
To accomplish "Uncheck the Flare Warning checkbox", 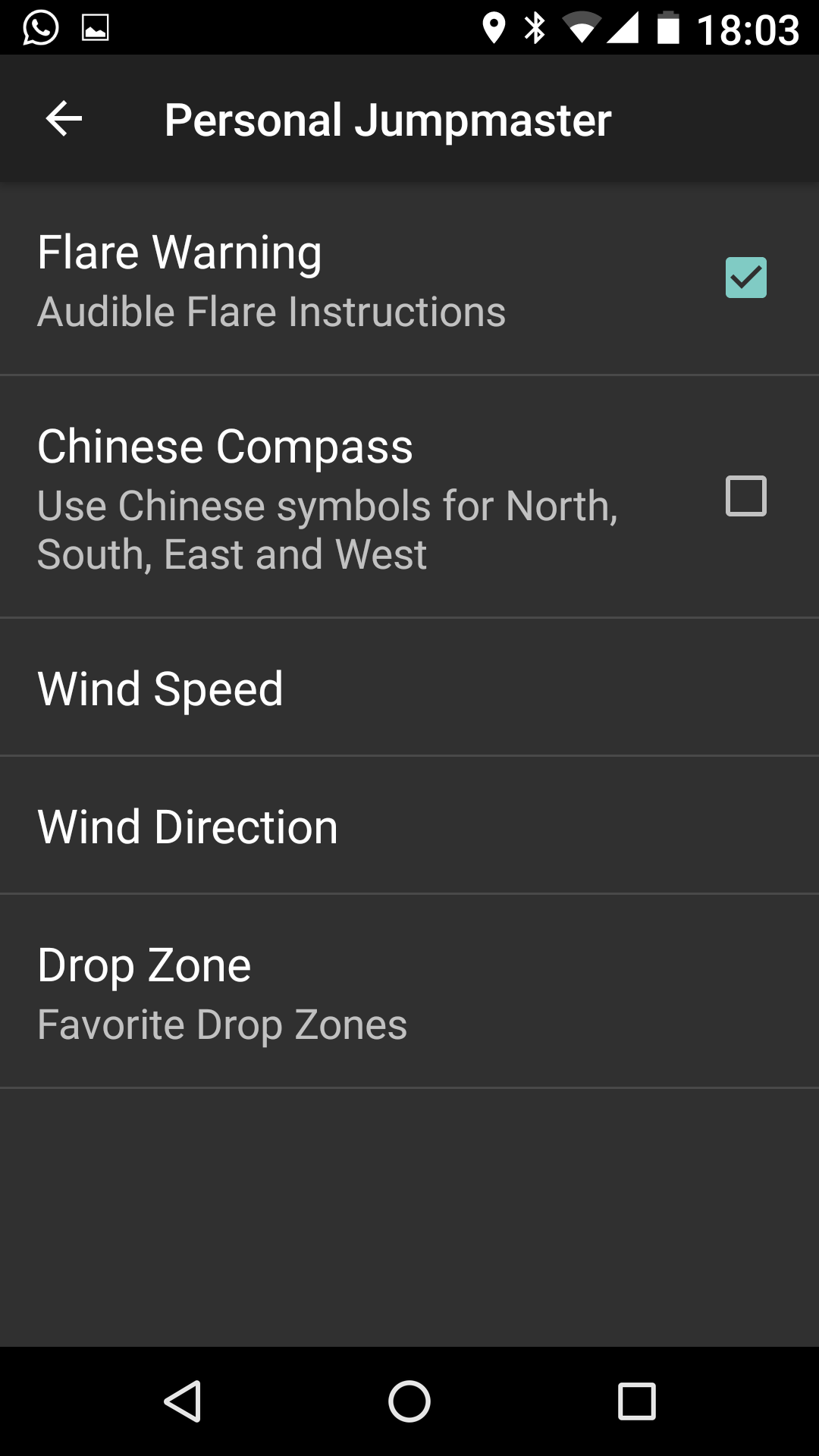I will tap(746, 278).
